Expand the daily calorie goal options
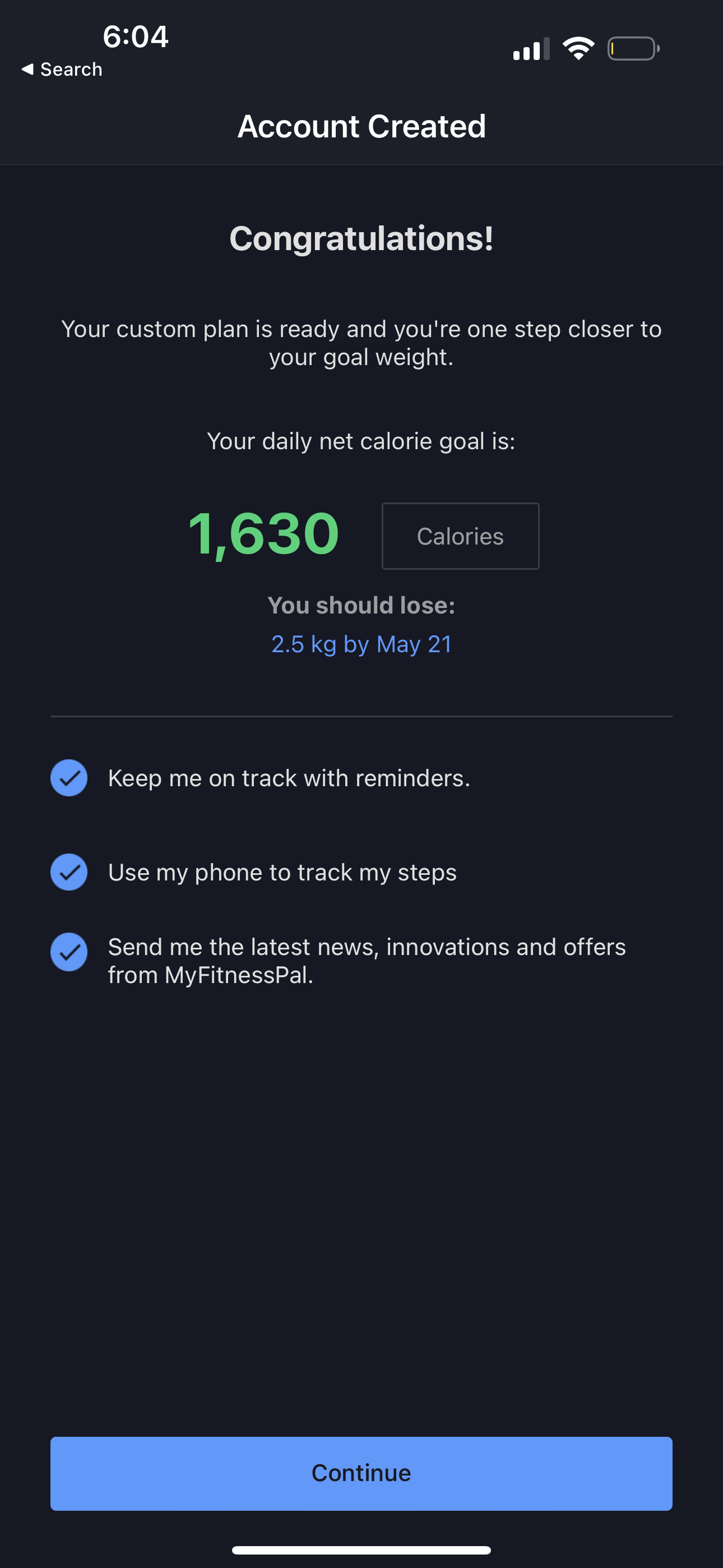Image resolution: width=723 pixels, height=1568 pixels. (x=460, y=536)
